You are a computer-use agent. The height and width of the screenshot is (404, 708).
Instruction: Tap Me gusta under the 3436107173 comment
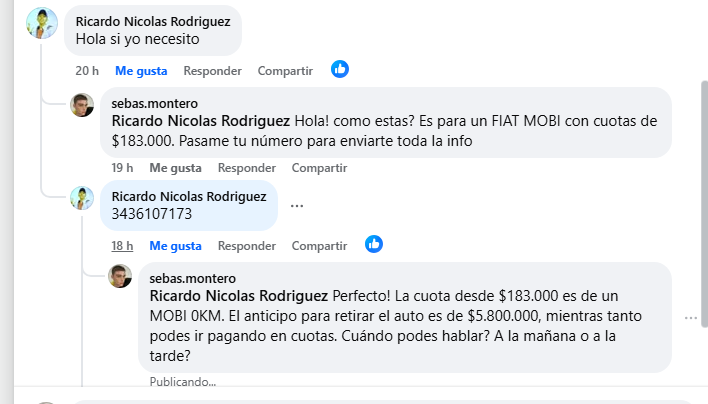click(175, 246)
